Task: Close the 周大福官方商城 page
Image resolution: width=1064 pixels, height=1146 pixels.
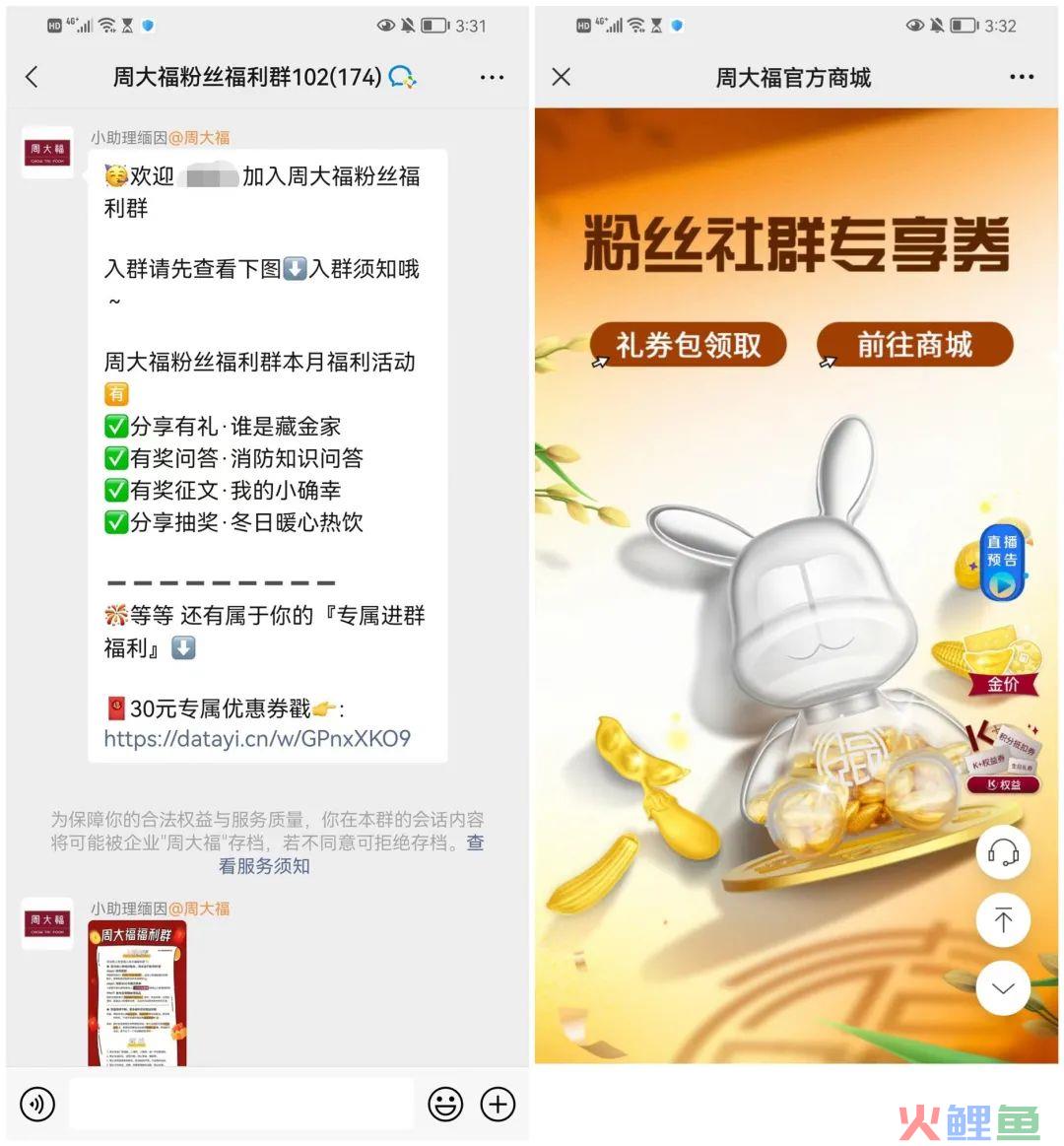Action: pyautogui.click(x=562, y=77)
